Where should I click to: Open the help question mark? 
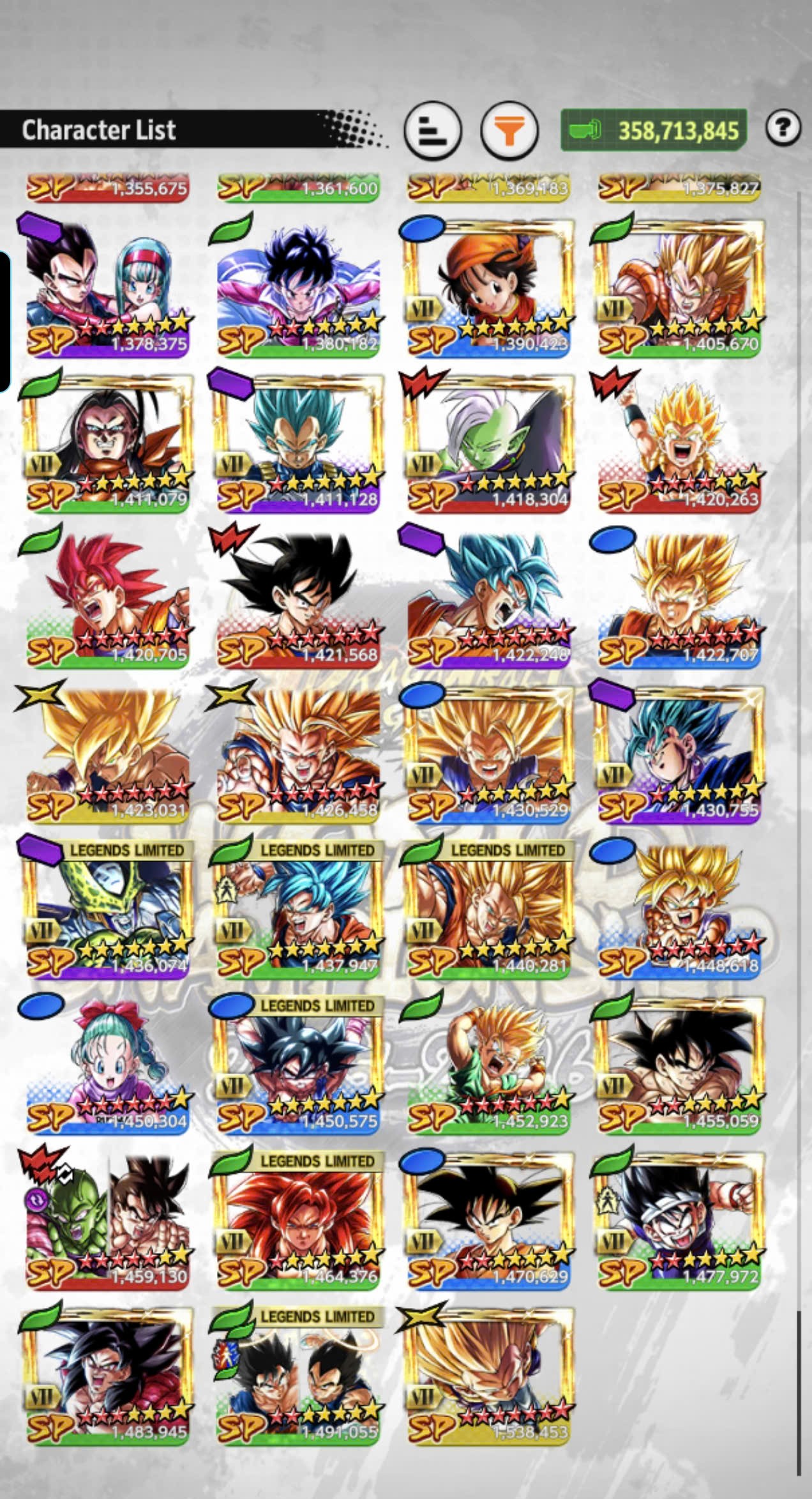point(783,128)
